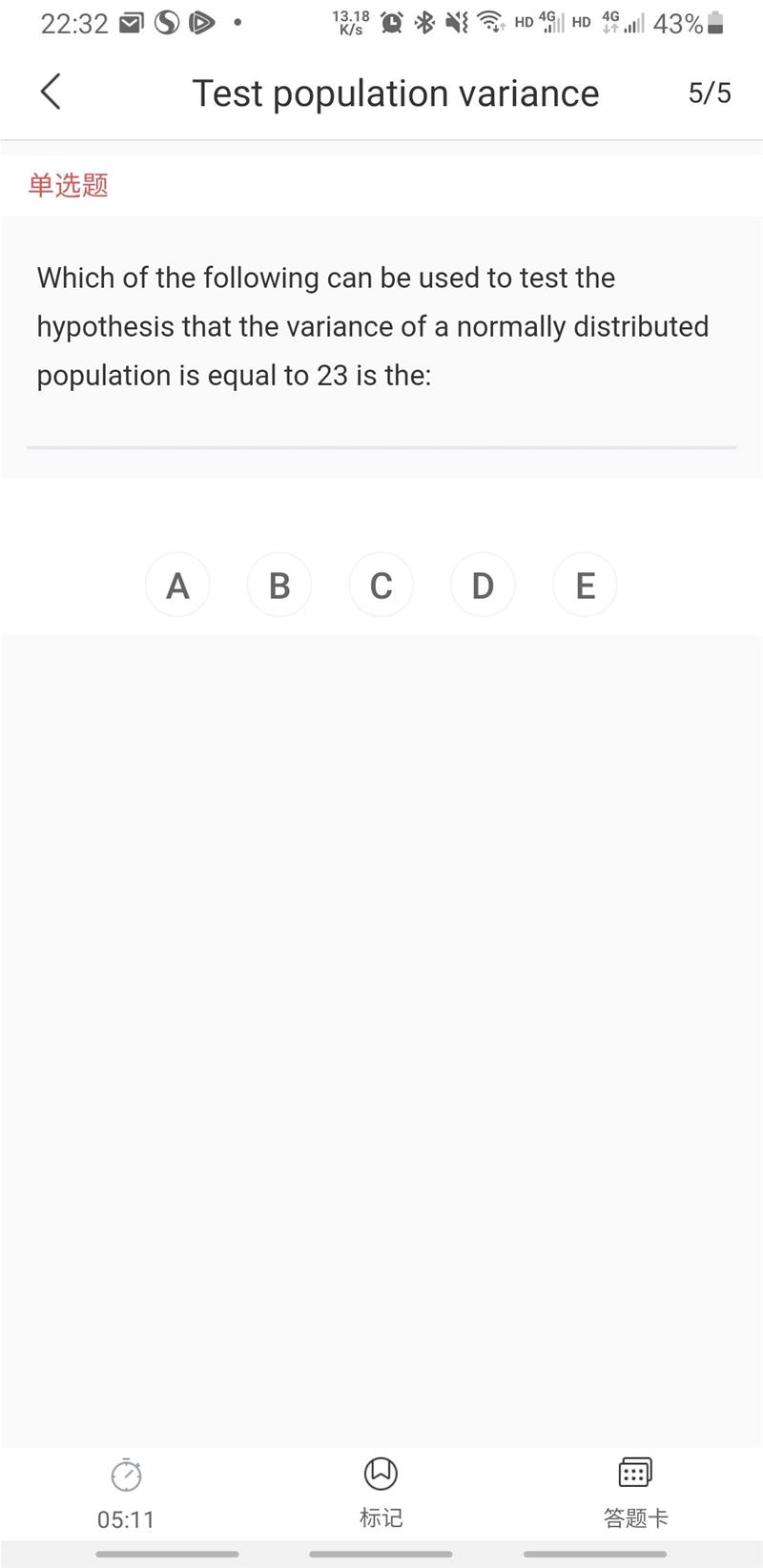This screenshot has width=763, height=1568.
Task: Go back using the top-left arrow
Action: pos(52,93)
